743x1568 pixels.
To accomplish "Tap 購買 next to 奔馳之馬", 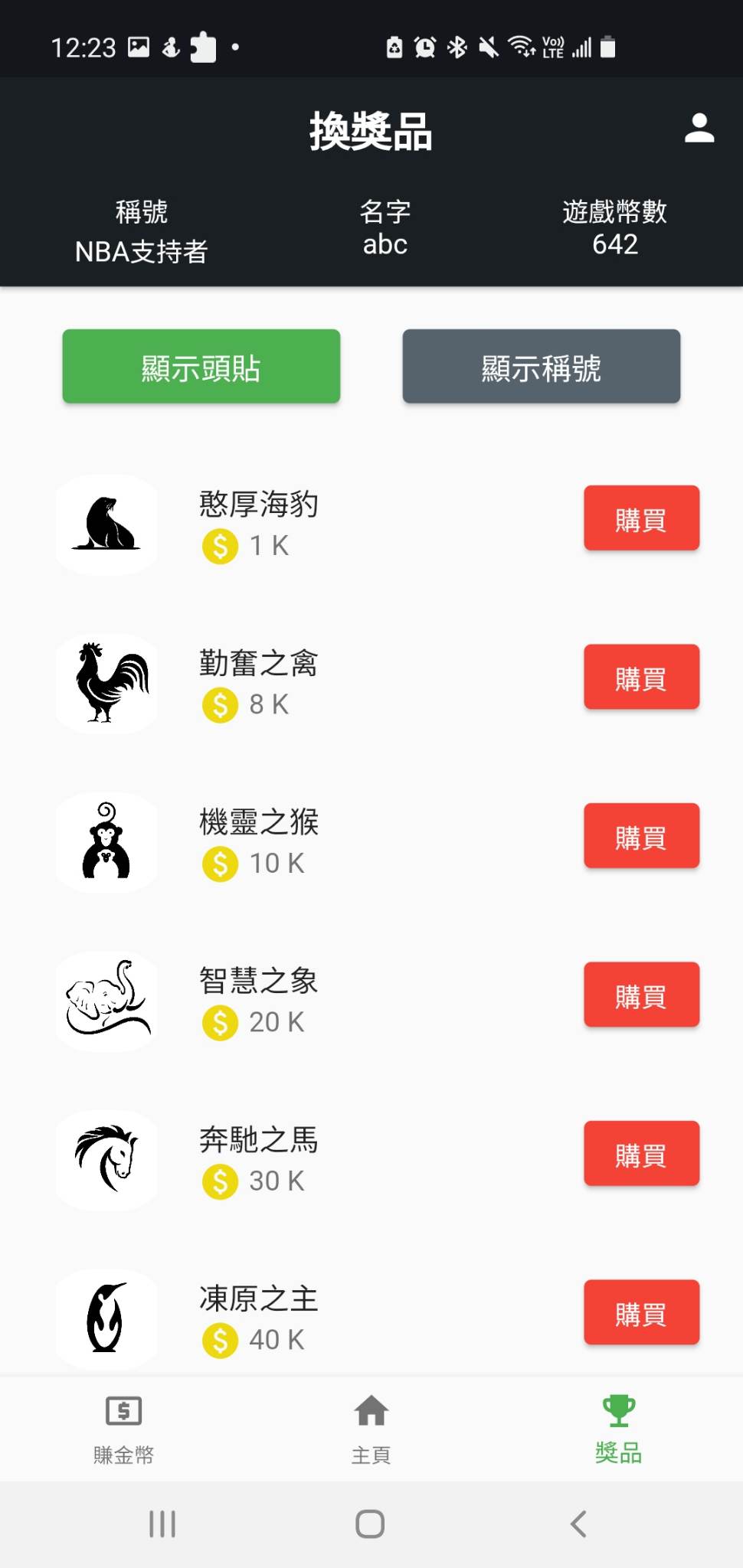I will (641, 1154).
